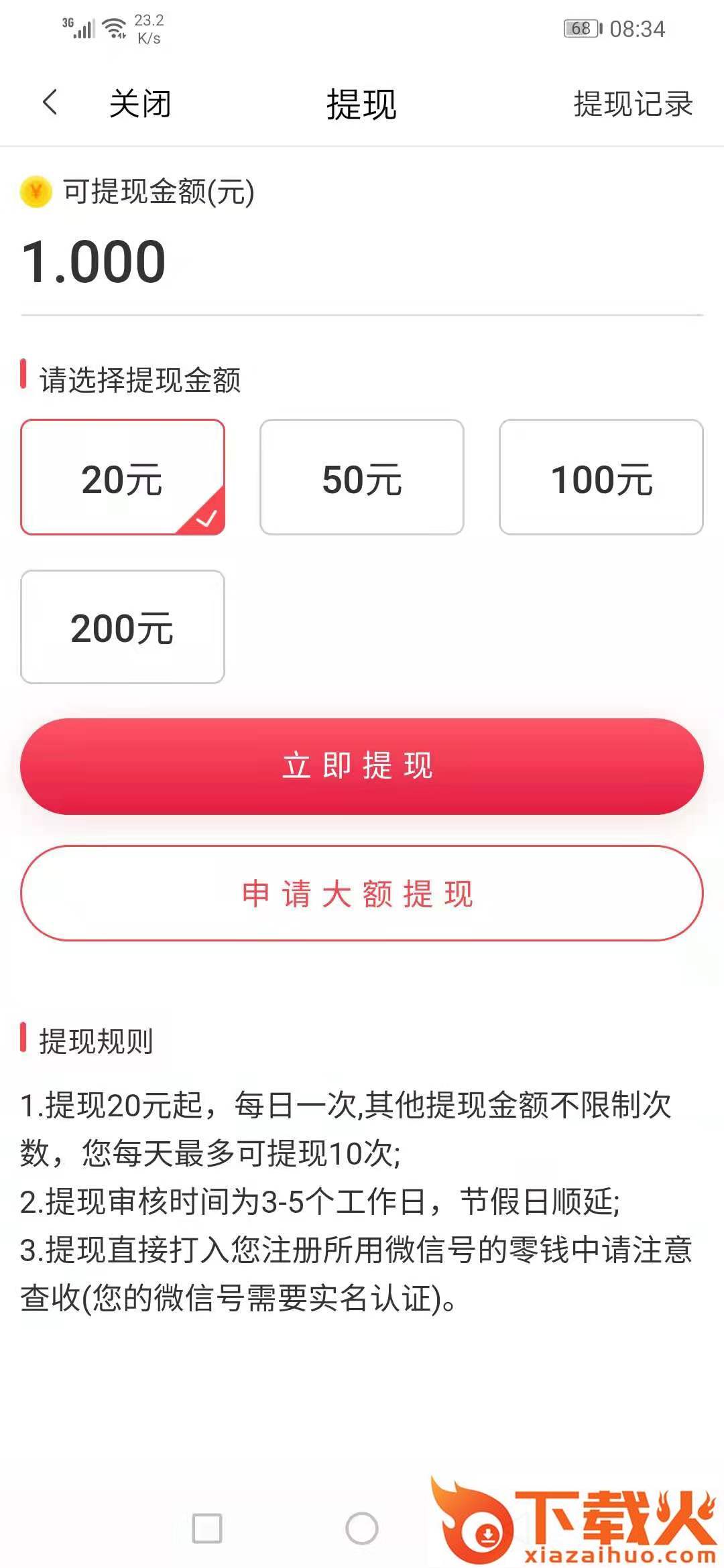Viewport: 724px width, 1568px height.
Task: Open recent apps with the square button
Action: (207, 1528)
